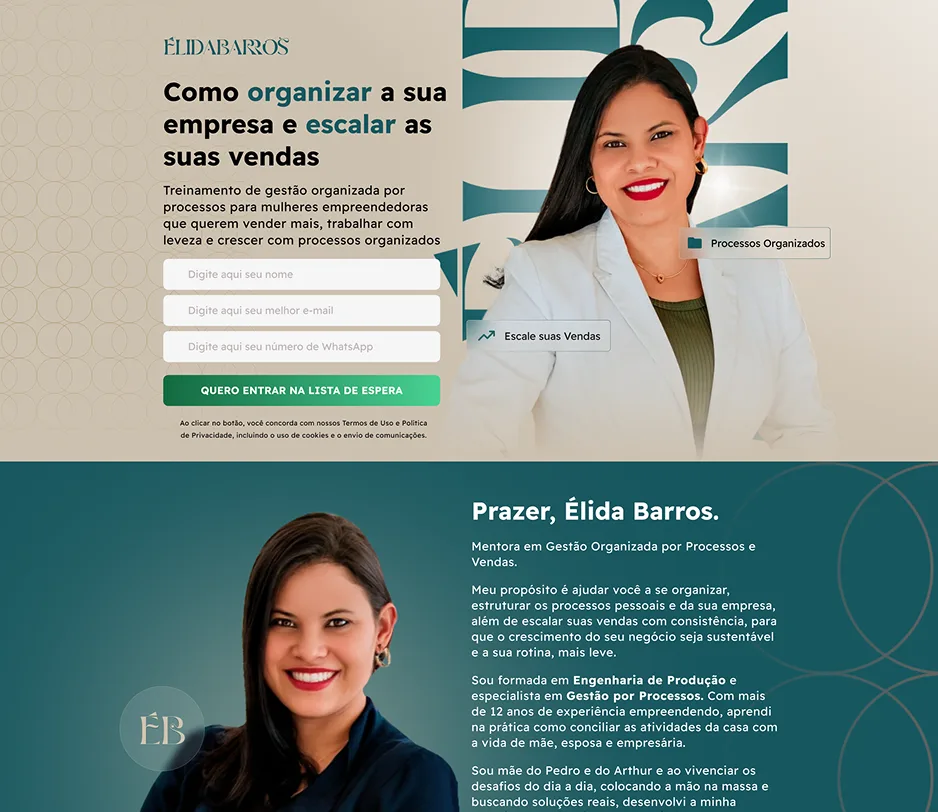Tap the name input field
The width and height of the screenshot is (938, 812).
[301, 274]
